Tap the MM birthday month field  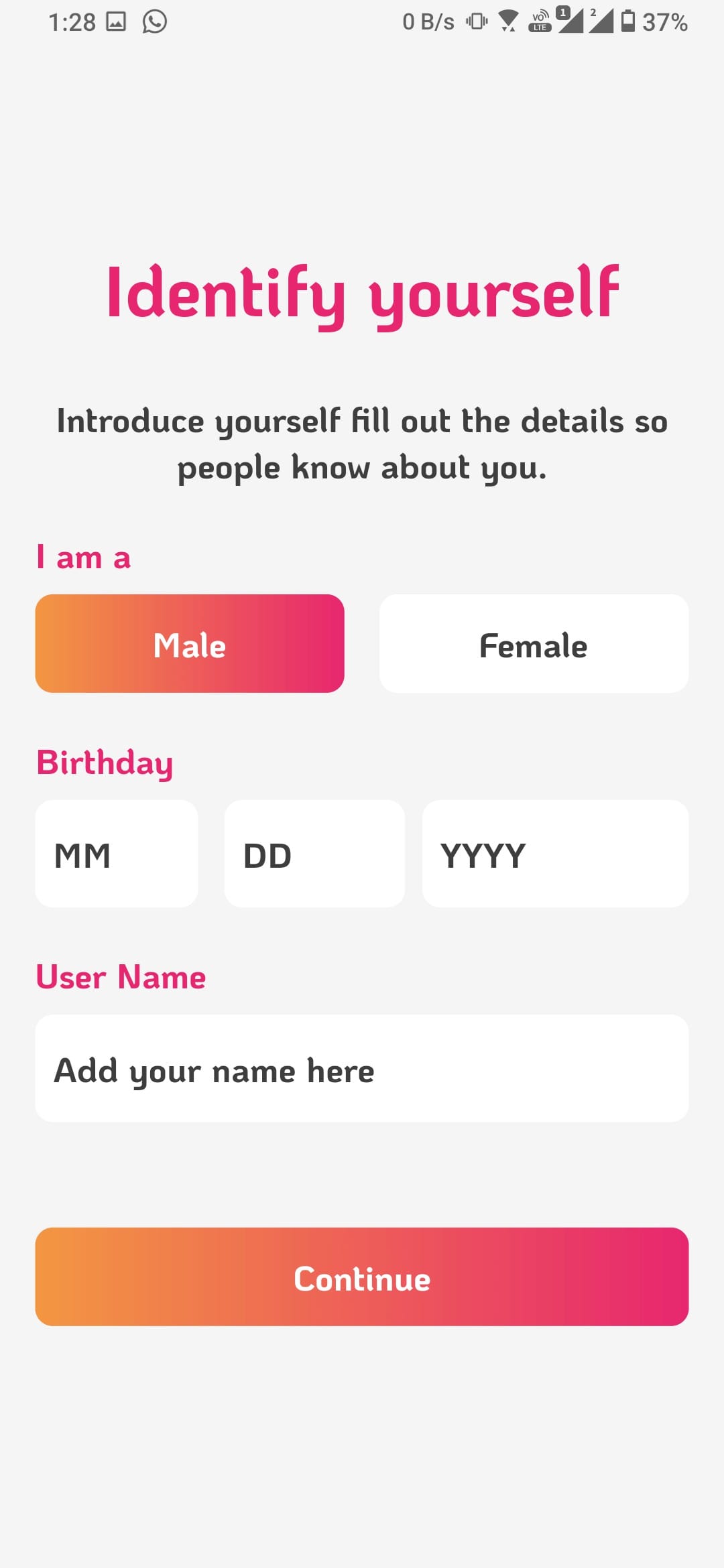[116, 854]
